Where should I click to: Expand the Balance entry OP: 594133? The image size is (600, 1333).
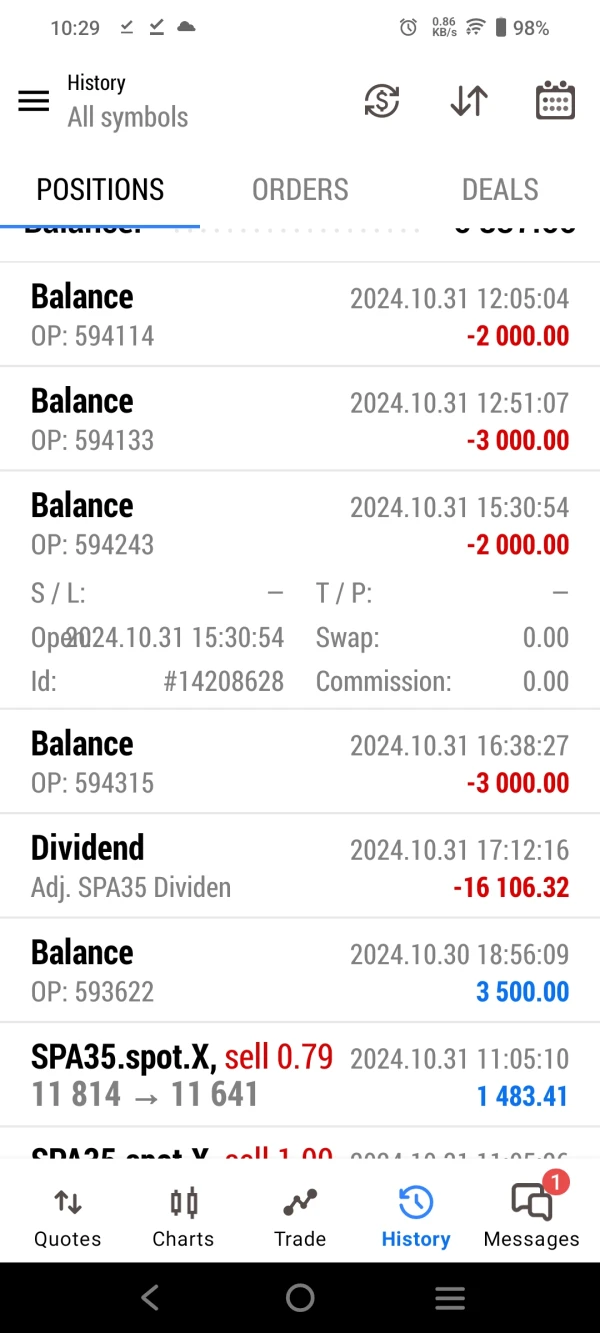pos(300,420)
